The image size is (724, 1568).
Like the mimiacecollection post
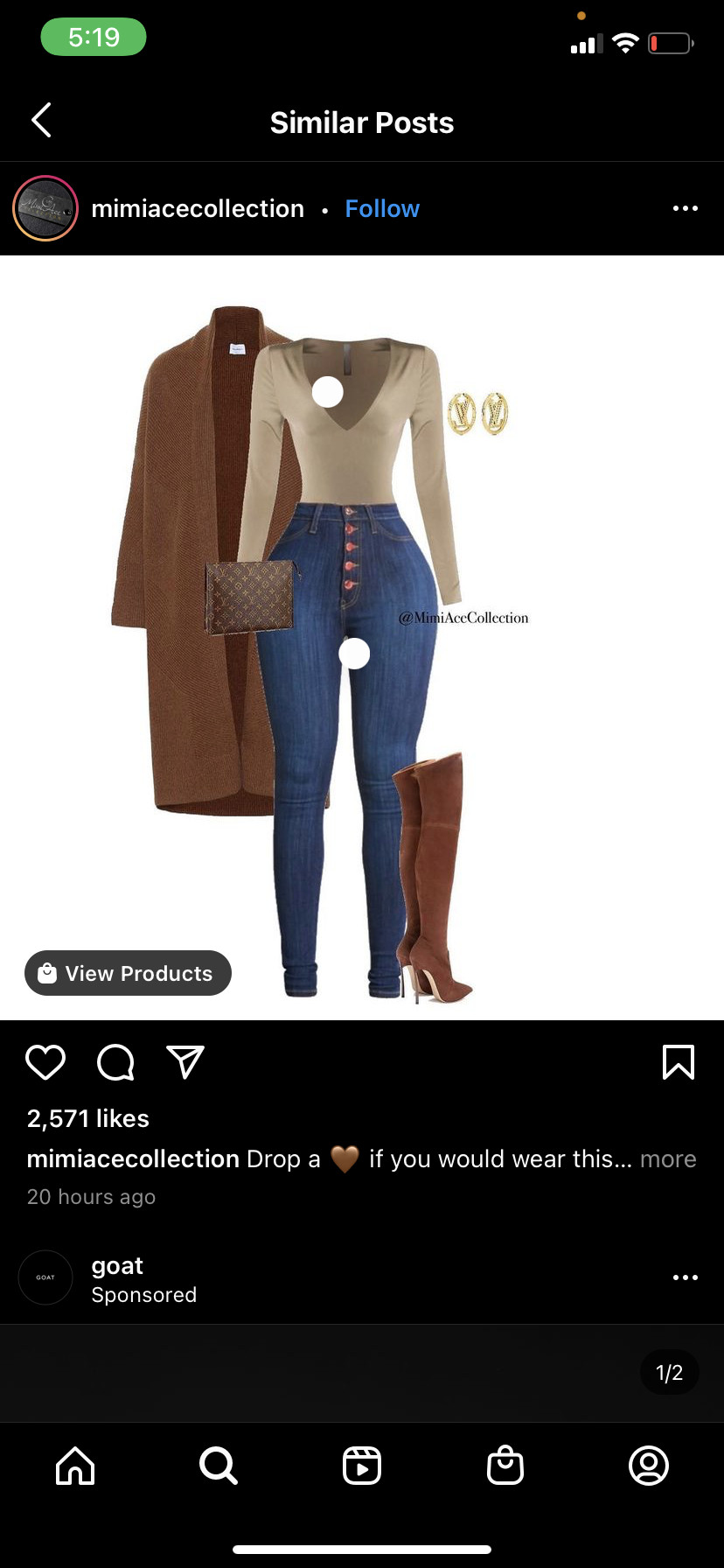click(45, 1062)
